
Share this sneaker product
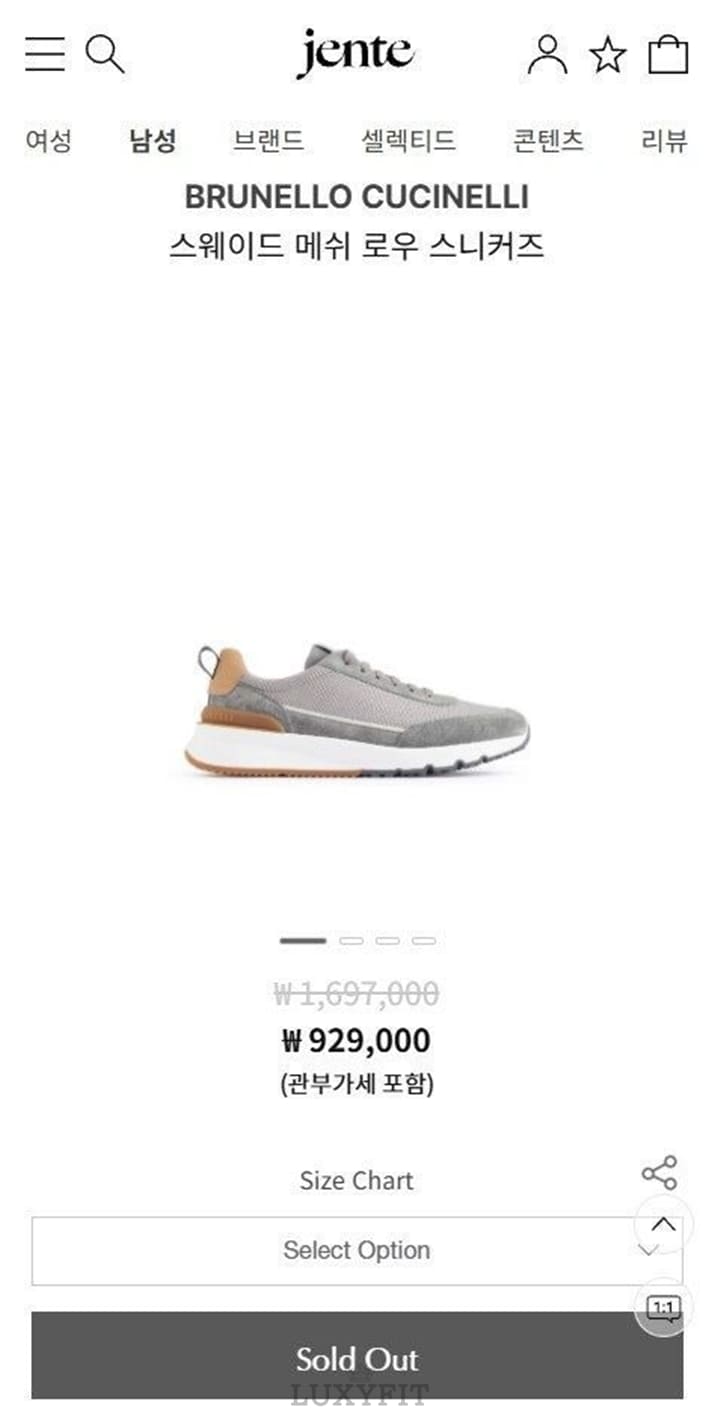click(x=659, y=1173)
